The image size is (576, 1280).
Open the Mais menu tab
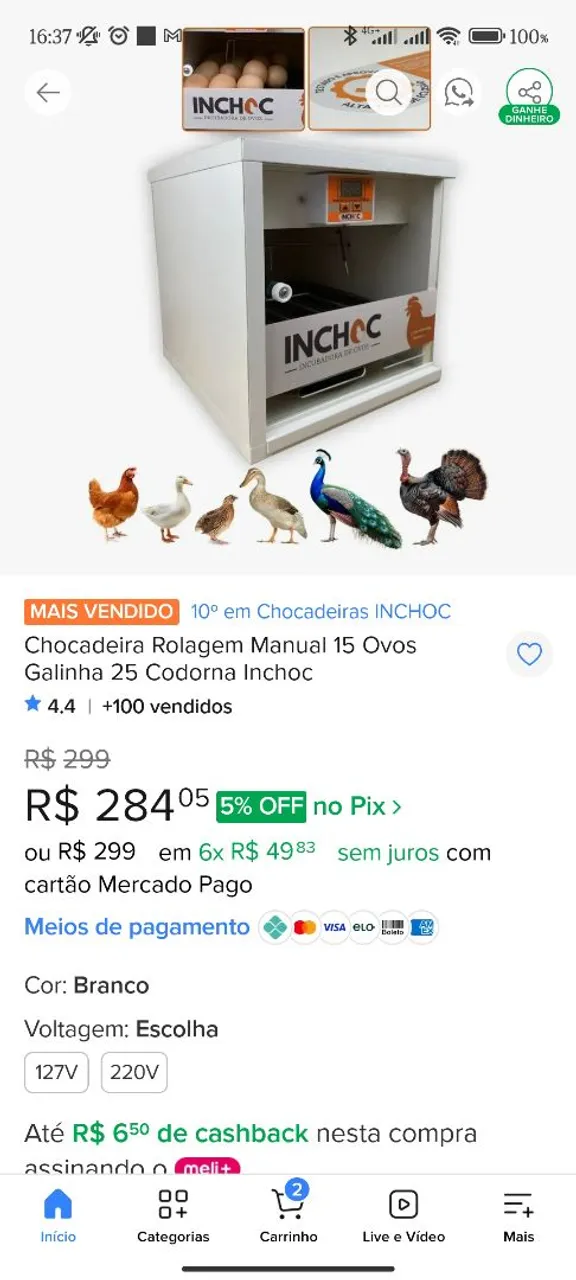(518, 1215)
